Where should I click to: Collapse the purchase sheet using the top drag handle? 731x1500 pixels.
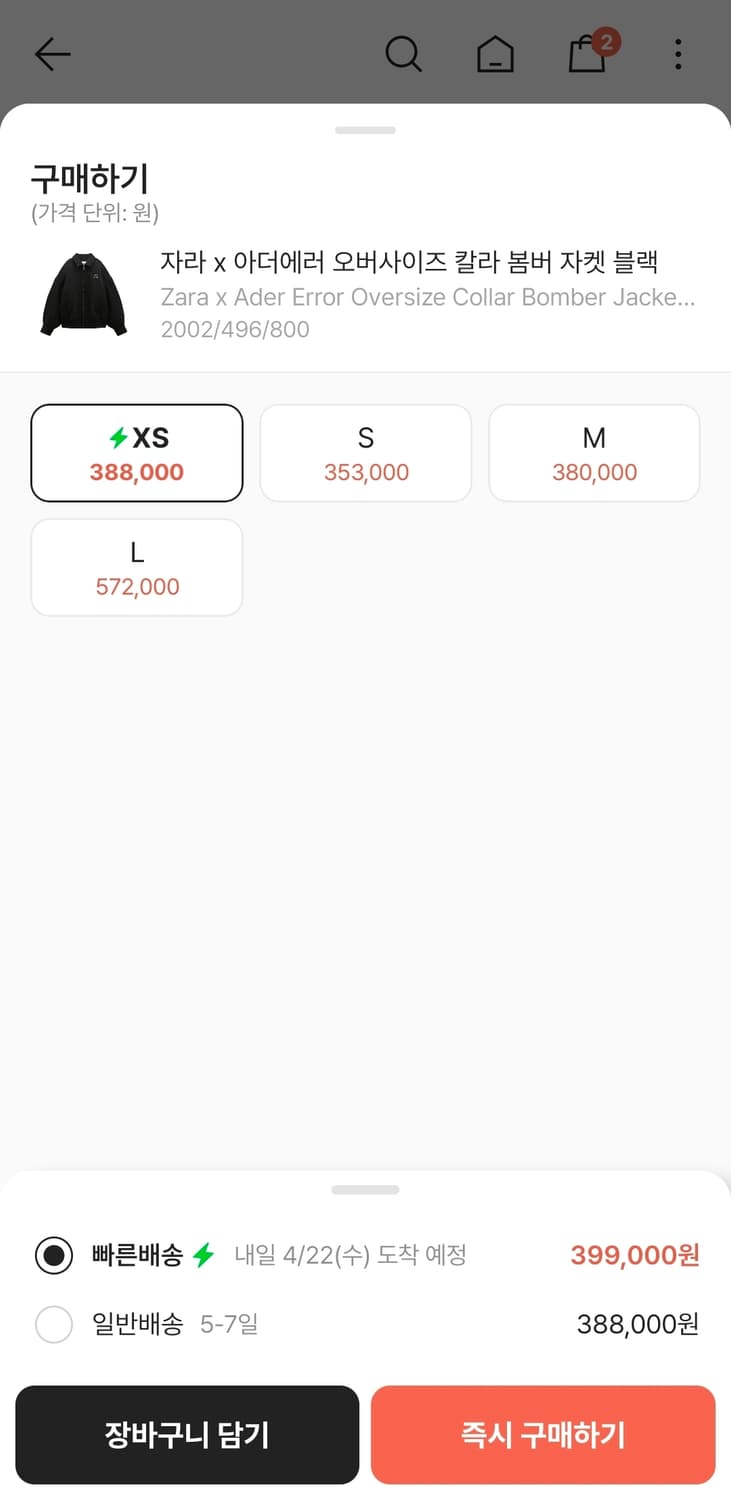(365, 129)
